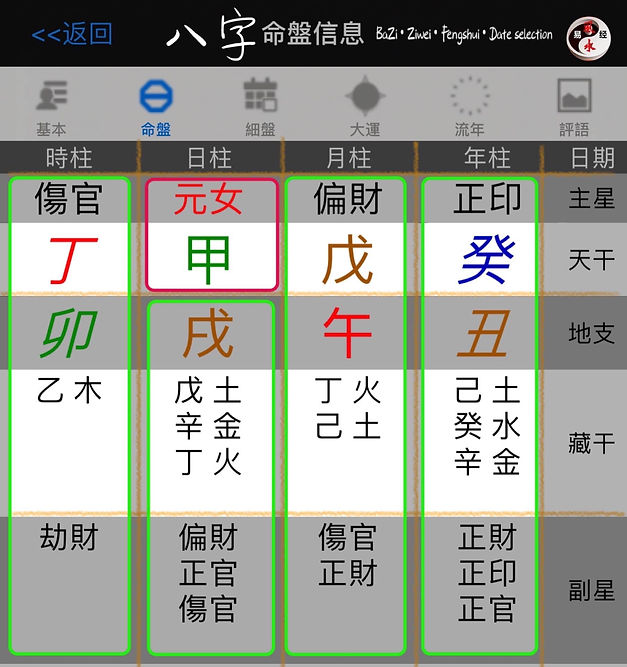Select the 命盤 tab

(x=155, y=106)
